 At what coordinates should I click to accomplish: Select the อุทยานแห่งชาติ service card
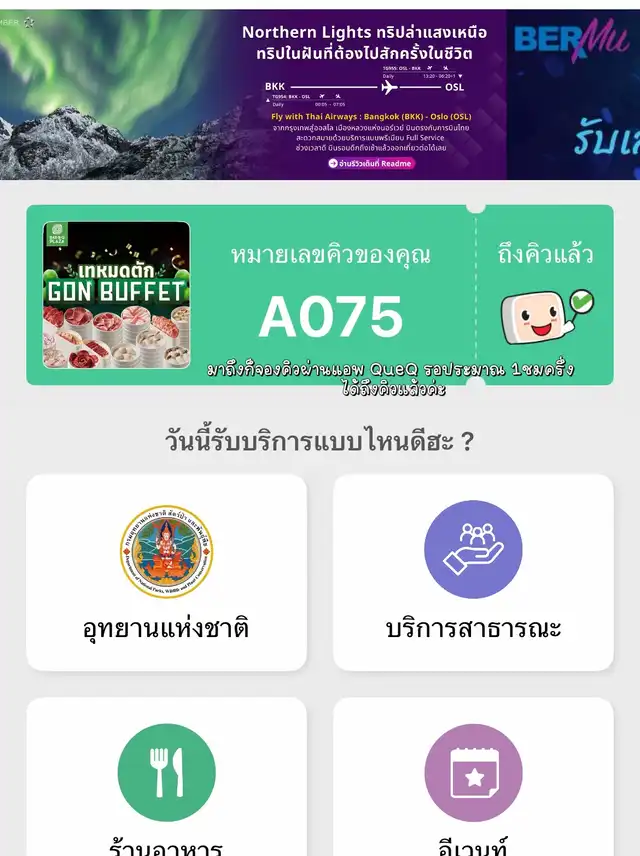pos(166,572)
